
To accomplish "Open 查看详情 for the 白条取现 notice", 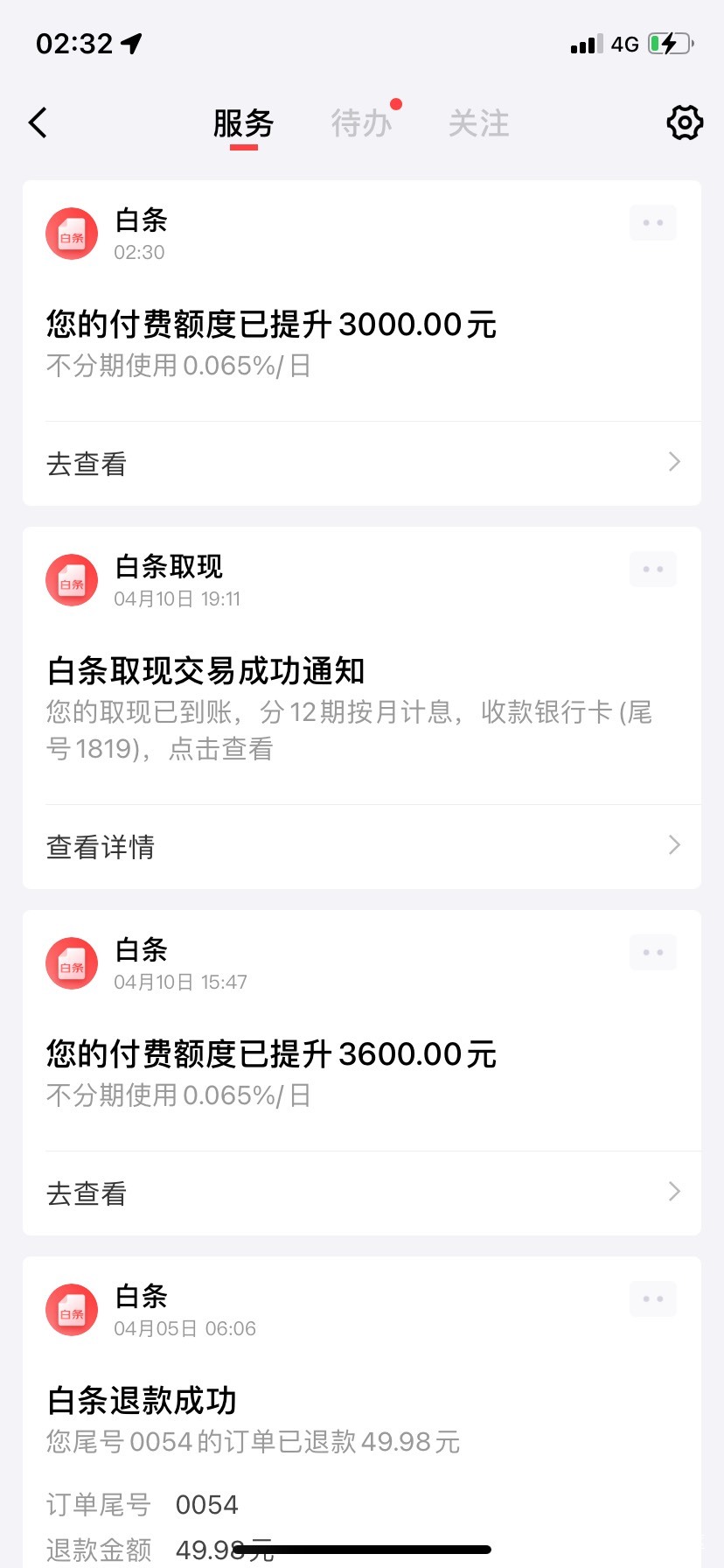I will coord(362,846).
